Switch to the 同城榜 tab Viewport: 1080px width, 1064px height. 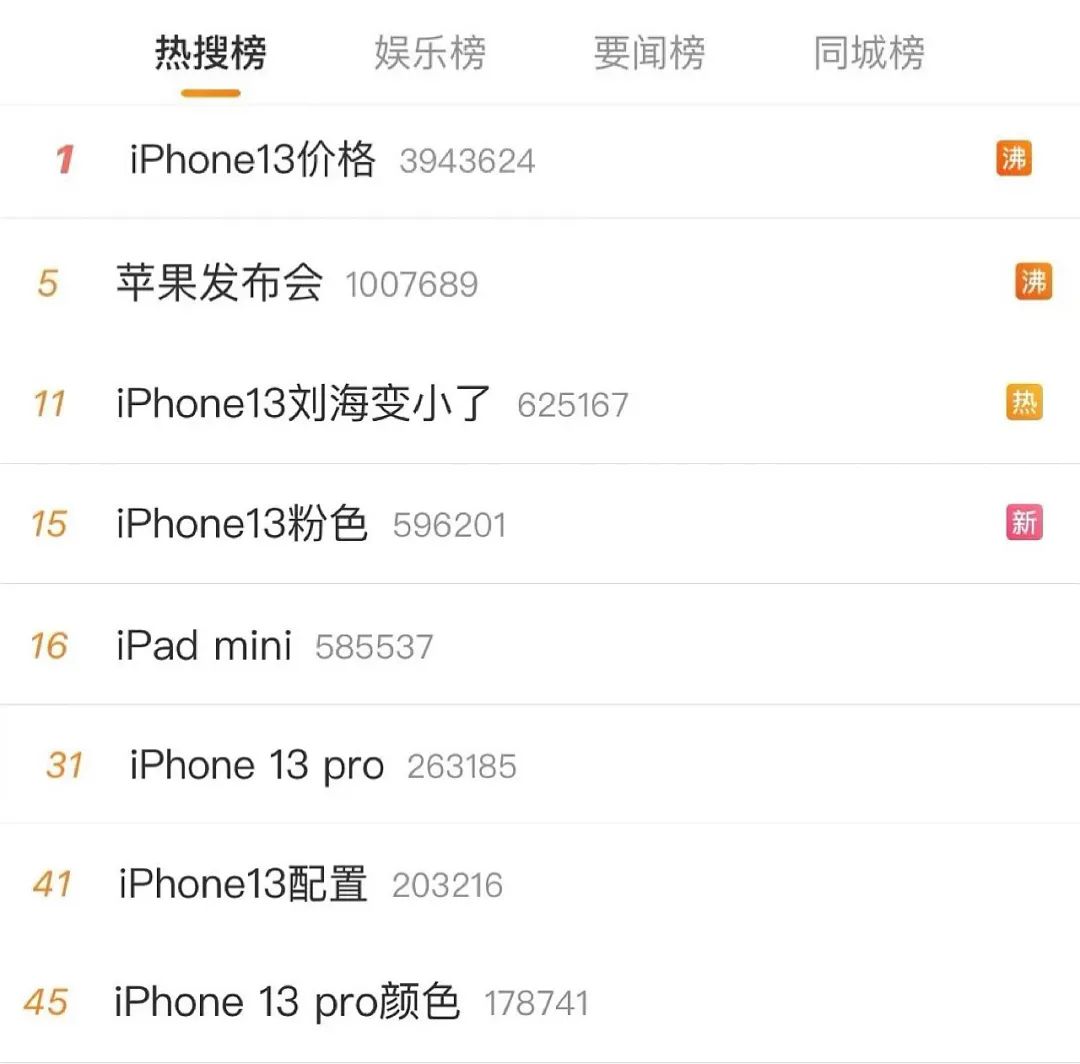[868, 52]
